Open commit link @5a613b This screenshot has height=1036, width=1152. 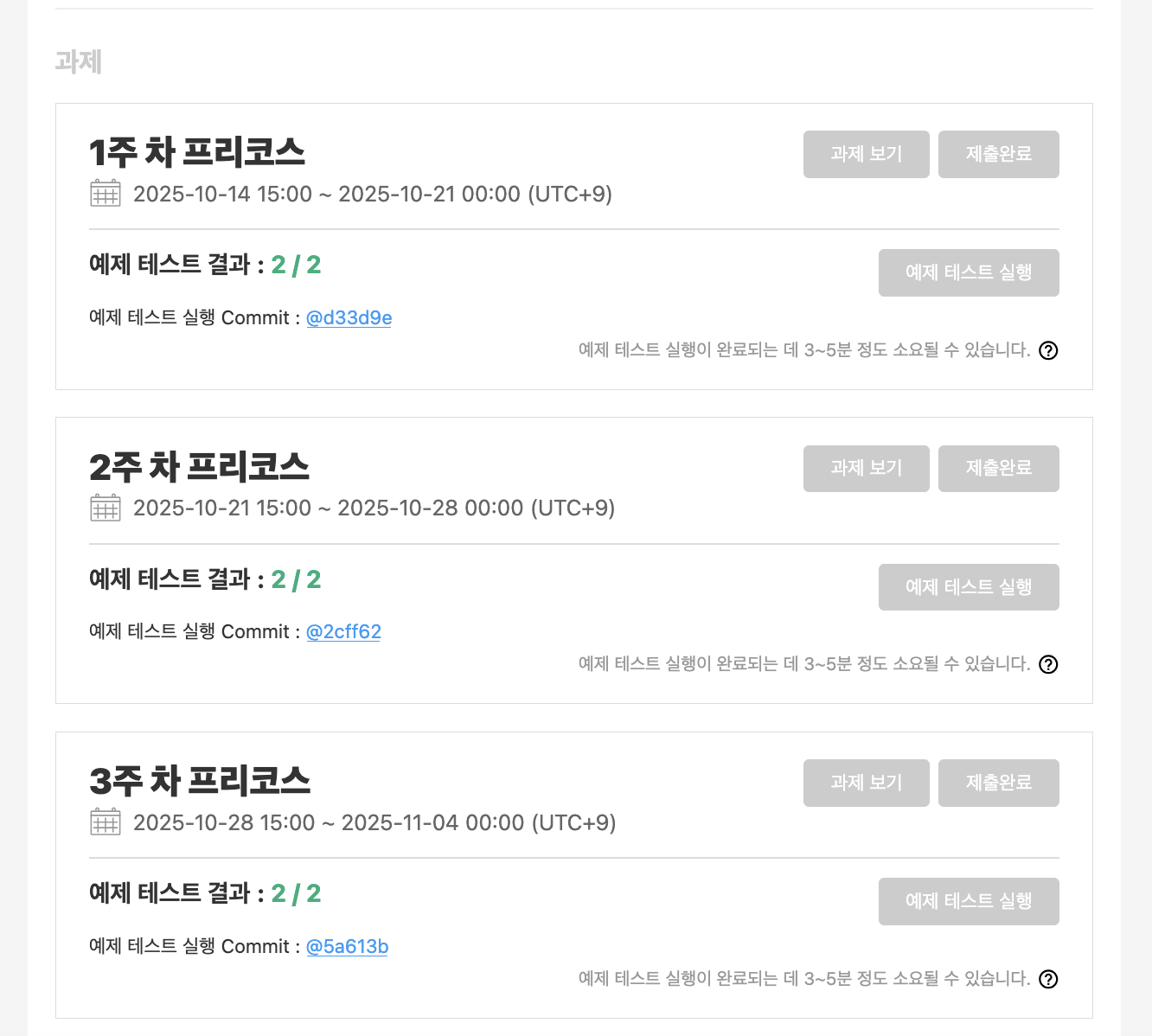[x=348, y=947]
